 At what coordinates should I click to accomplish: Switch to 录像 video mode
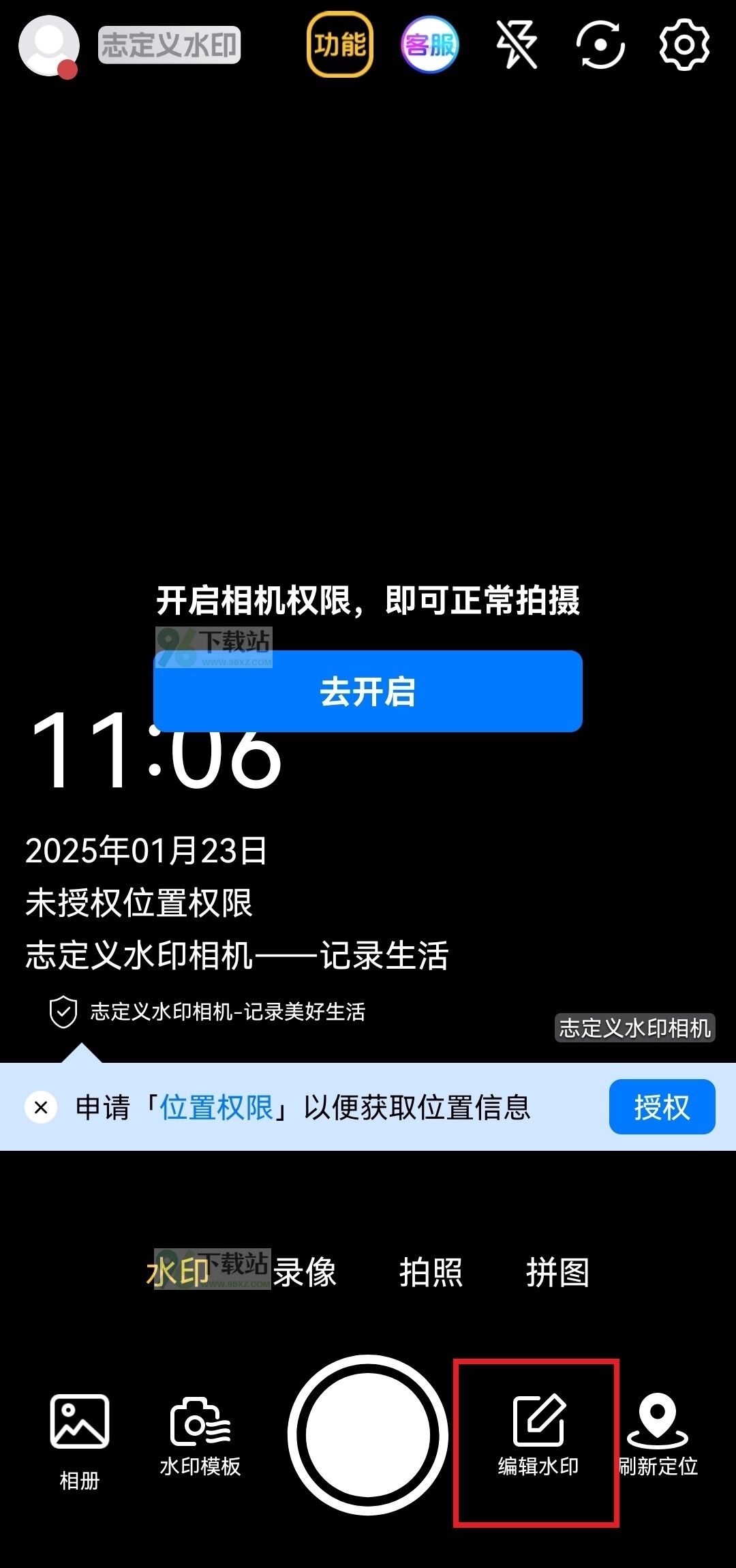[305, 1272]
